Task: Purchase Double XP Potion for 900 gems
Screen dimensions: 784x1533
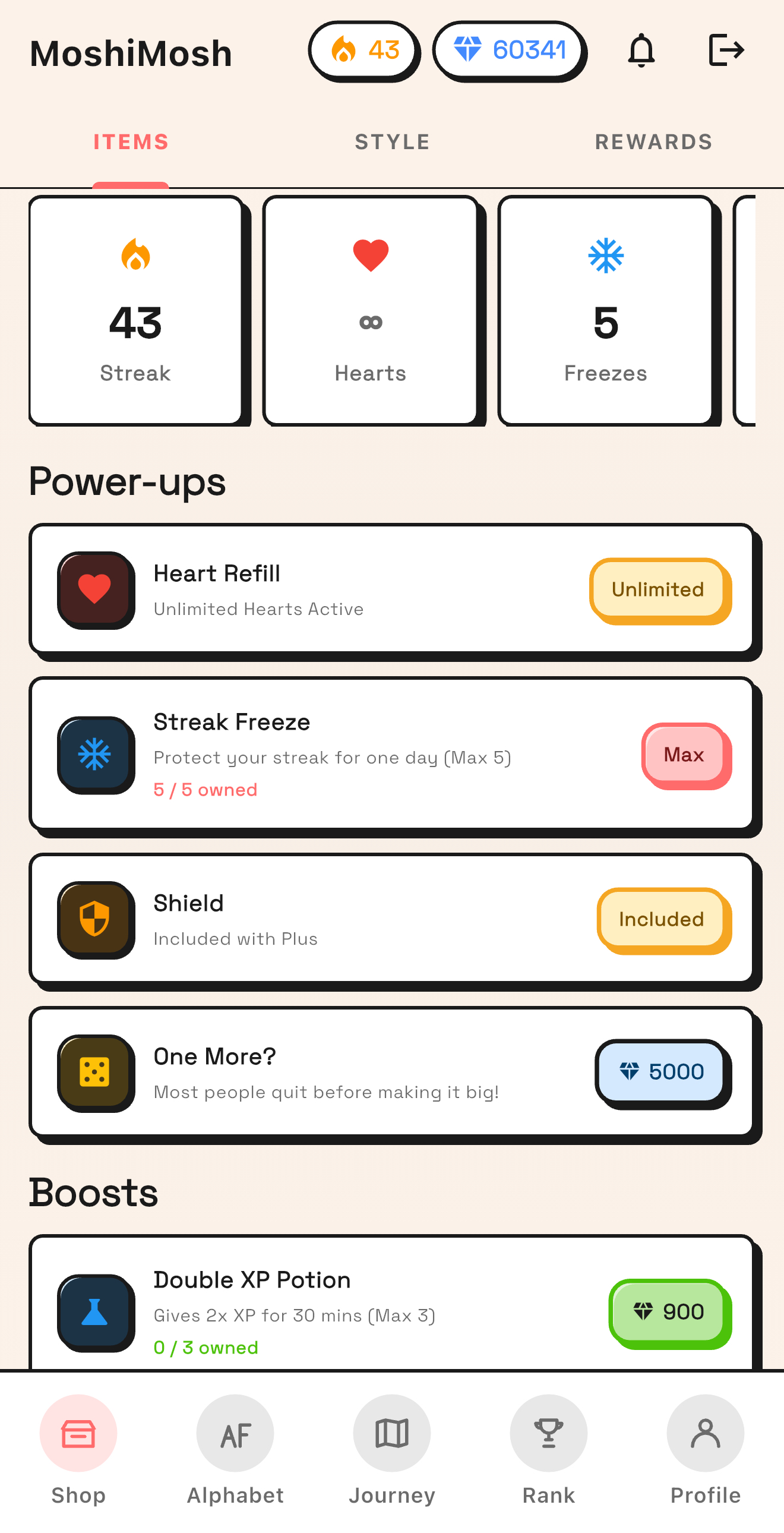Action: click(x=669, y=1311)
